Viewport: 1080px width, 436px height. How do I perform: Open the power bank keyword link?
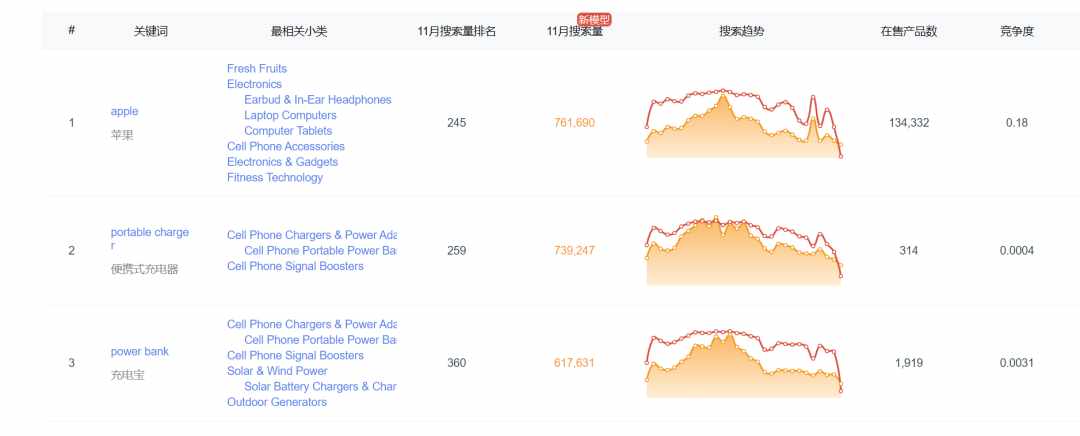[139, 352]
